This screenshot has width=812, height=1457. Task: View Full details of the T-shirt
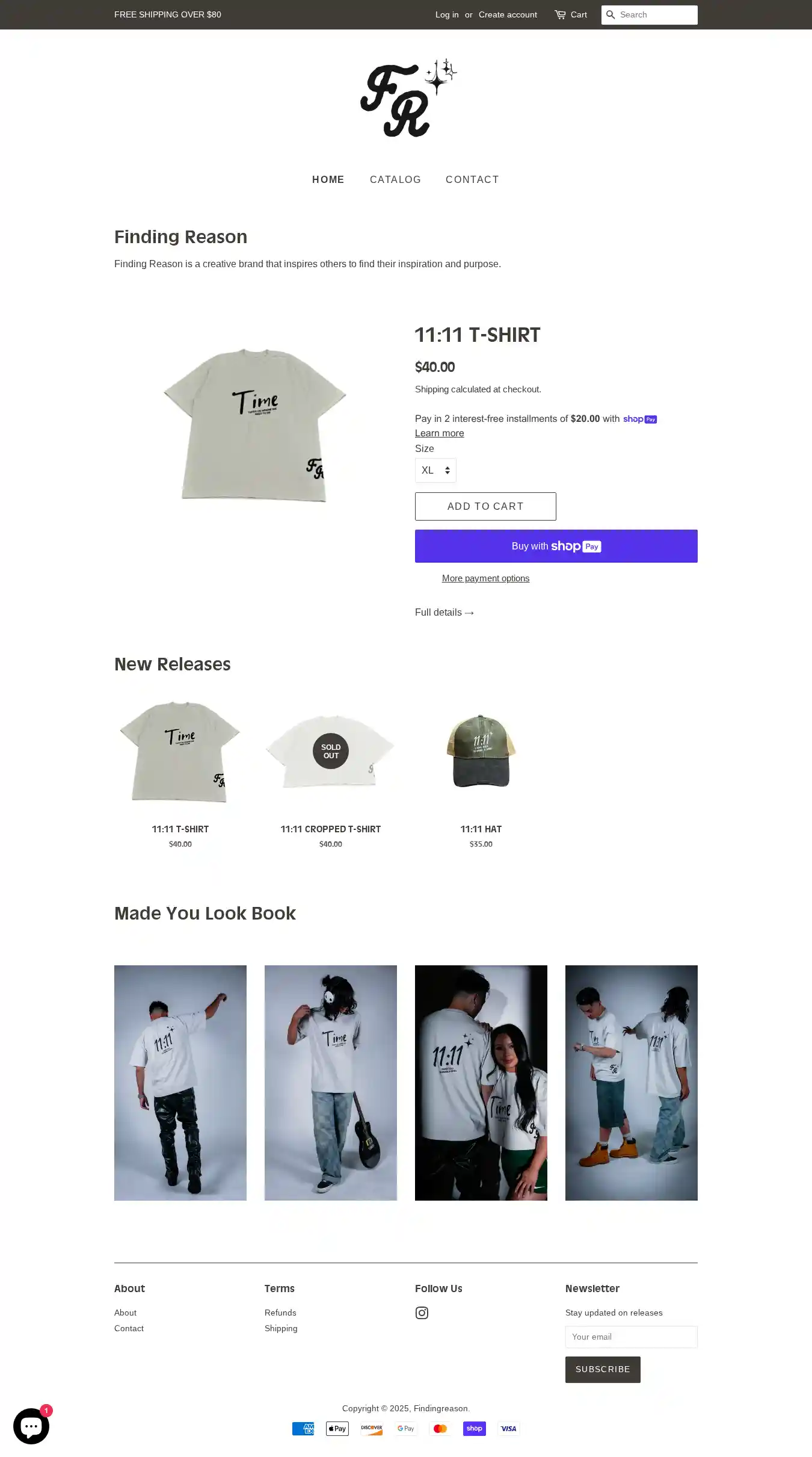coord(444,612)
